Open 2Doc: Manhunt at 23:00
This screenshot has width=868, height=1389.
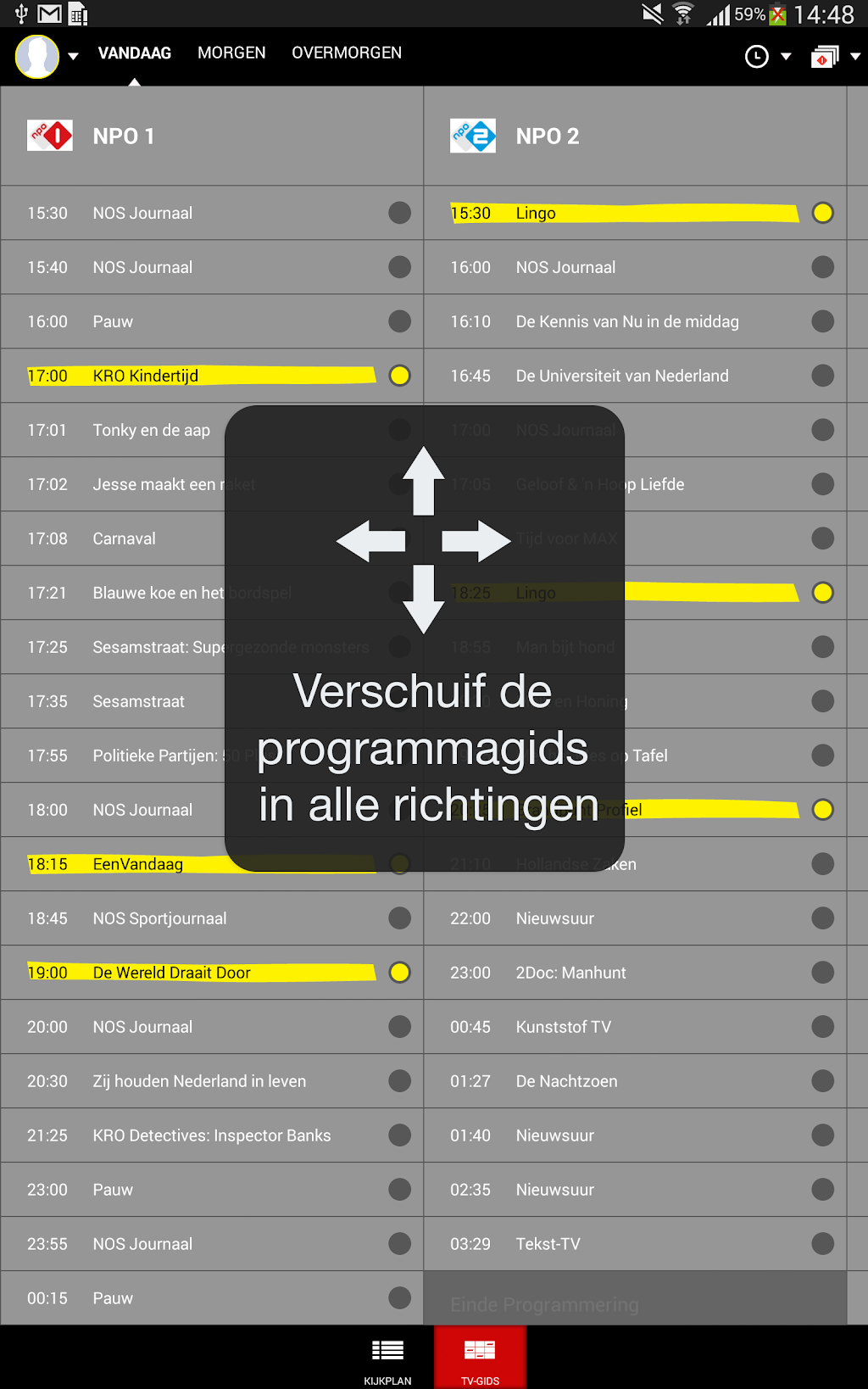click(x=570, y=973)
